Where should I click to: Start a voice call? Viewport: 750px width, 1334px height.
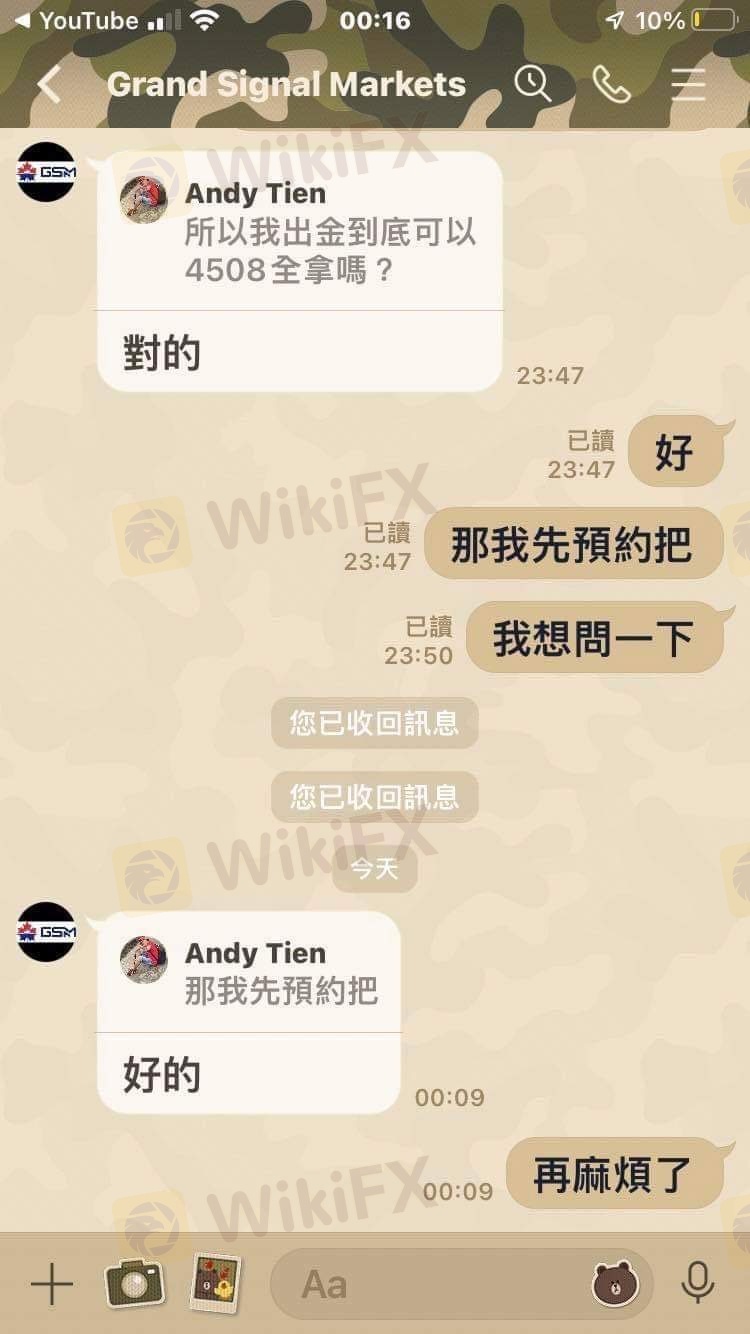coord(611,85)
